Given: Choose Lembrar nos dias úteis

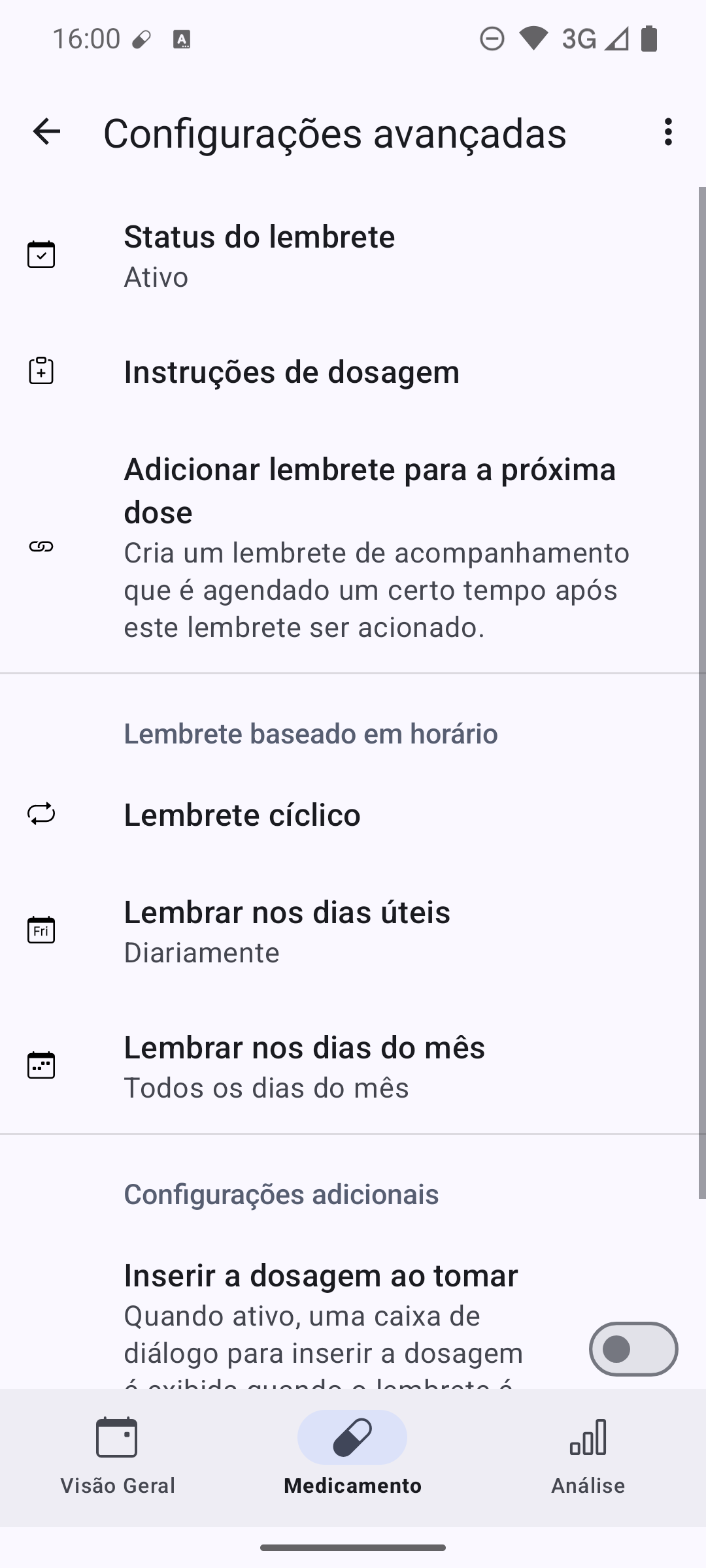Looking at the screenshot, I should [353, 931].
